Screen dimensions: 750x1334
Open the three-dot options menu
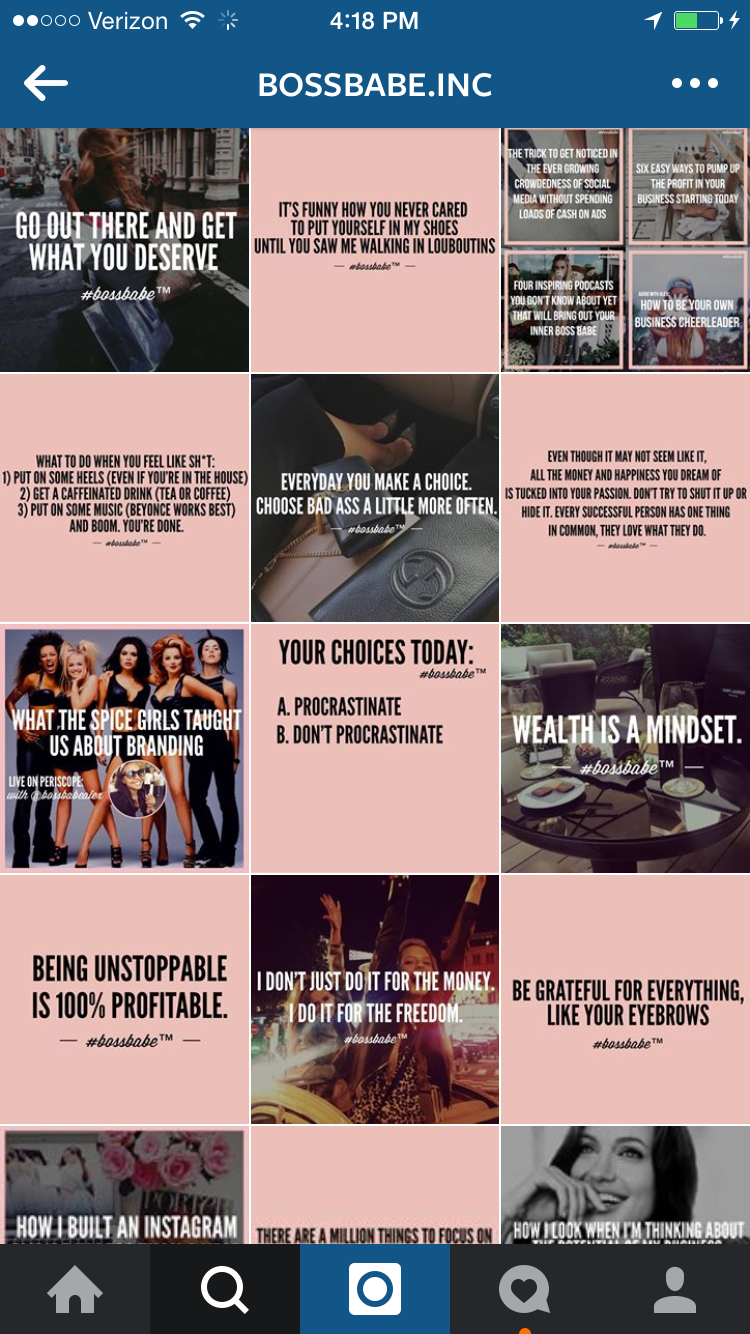tap(695, 84)
